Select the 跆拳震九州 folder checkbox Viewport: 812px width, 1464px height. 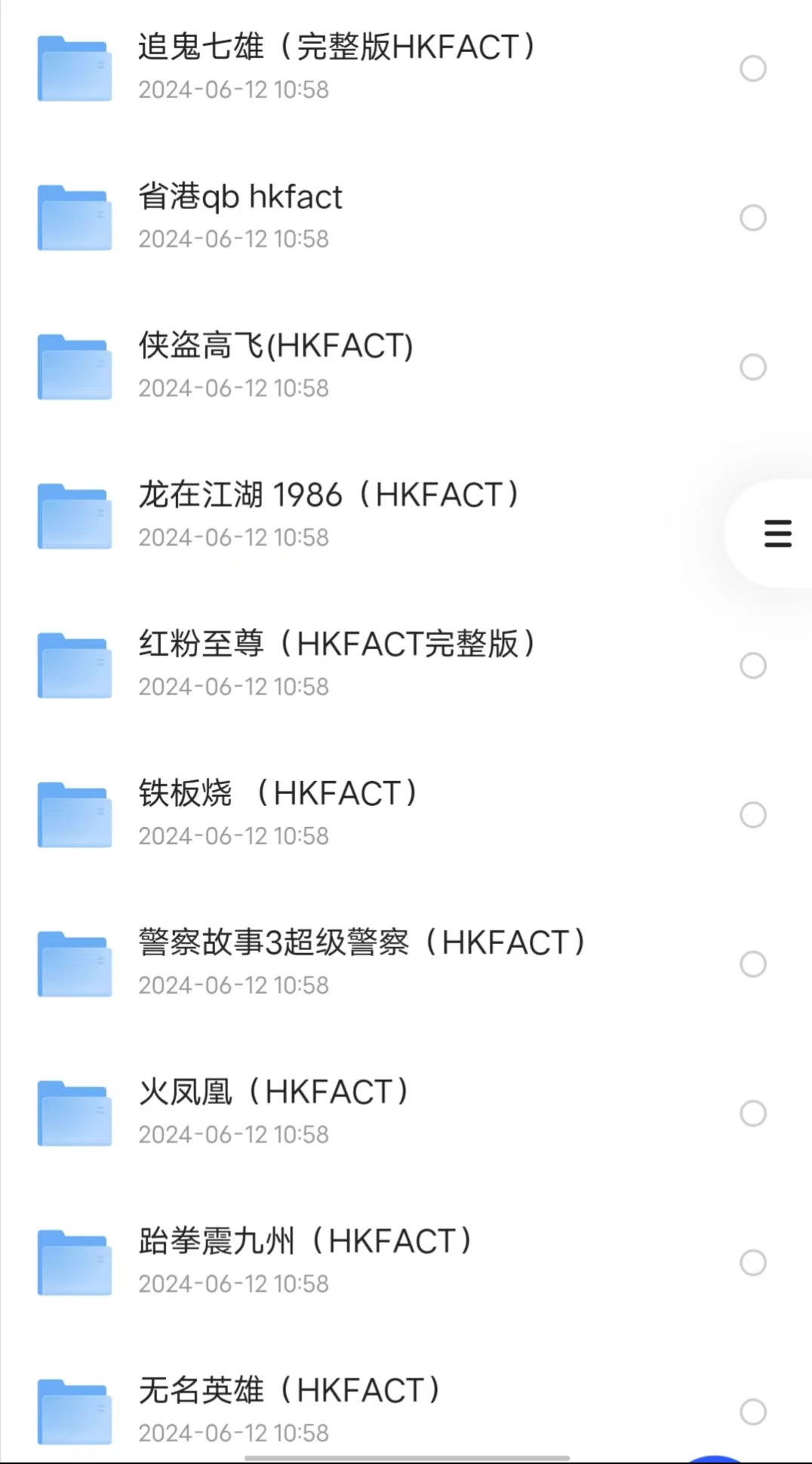coord(752,1263)
